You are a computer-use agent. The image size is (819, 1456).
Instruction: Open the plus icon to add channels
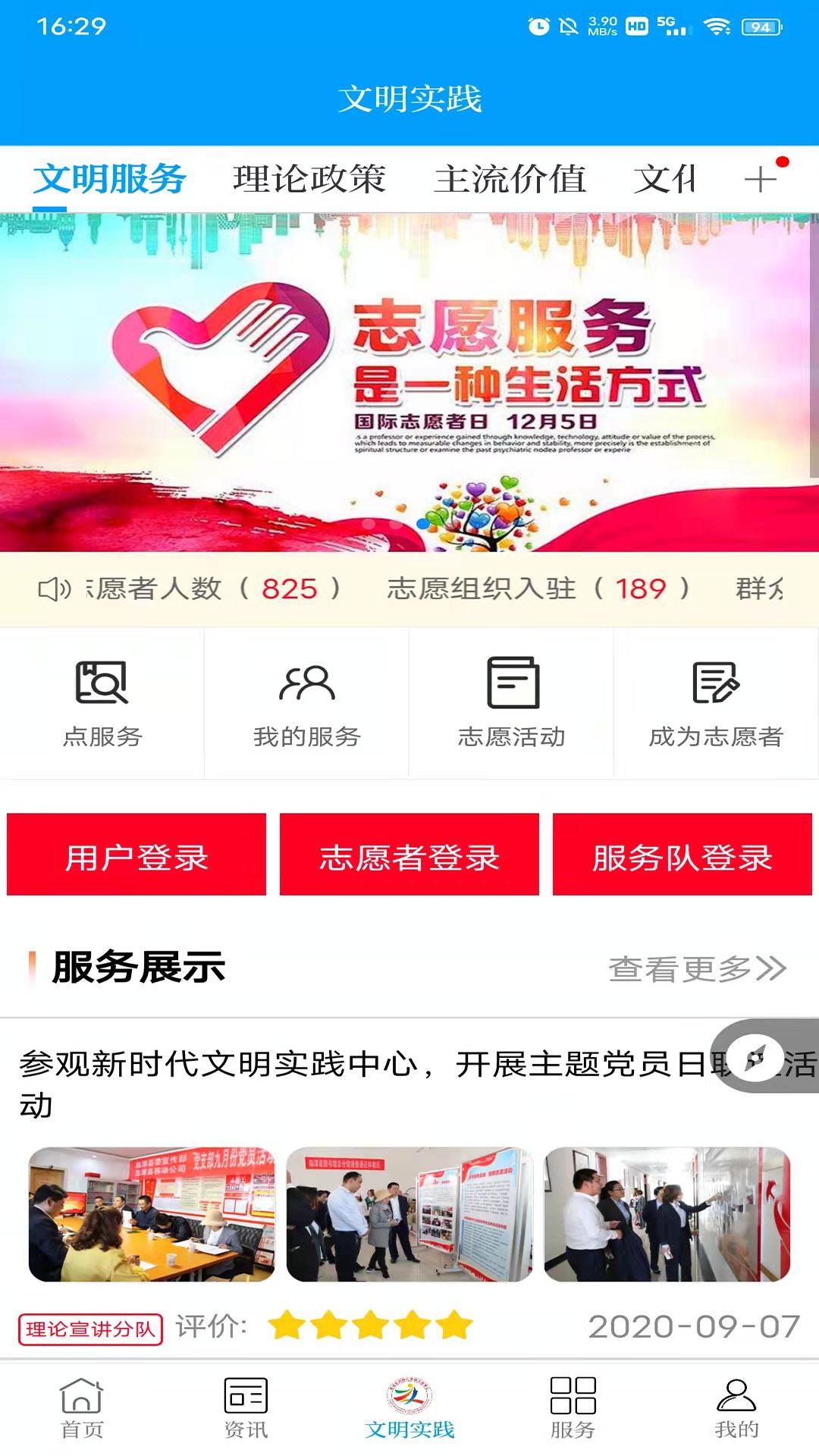click(760, 180)
